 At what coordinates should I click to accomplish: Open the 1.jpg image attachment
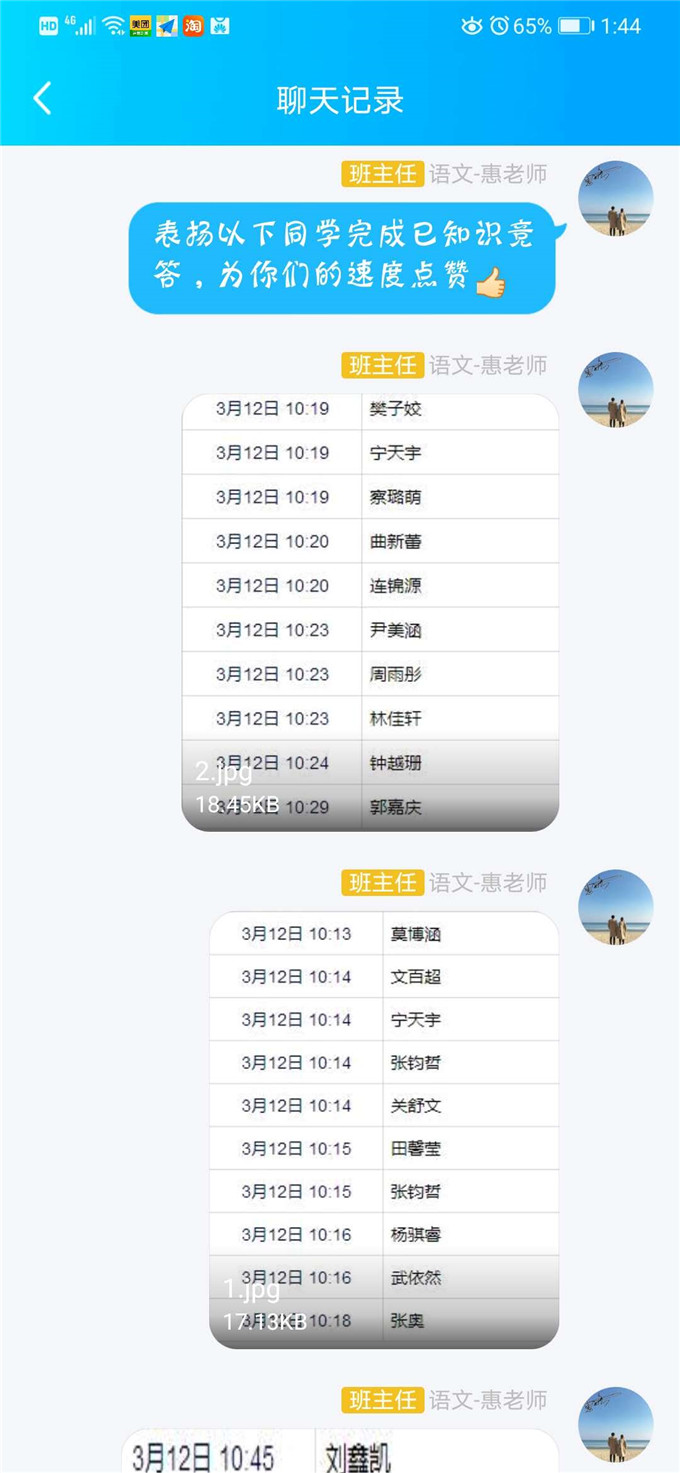384,1129
